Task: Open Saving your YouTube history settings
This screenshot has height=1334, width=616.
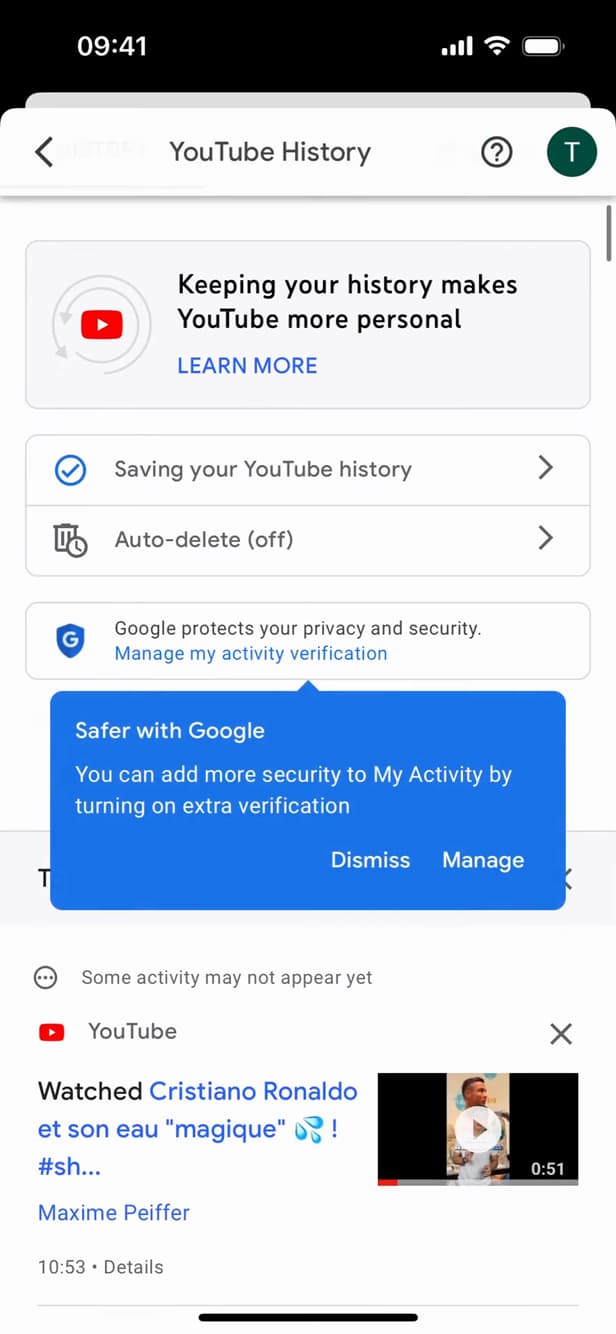Action: 308,470
